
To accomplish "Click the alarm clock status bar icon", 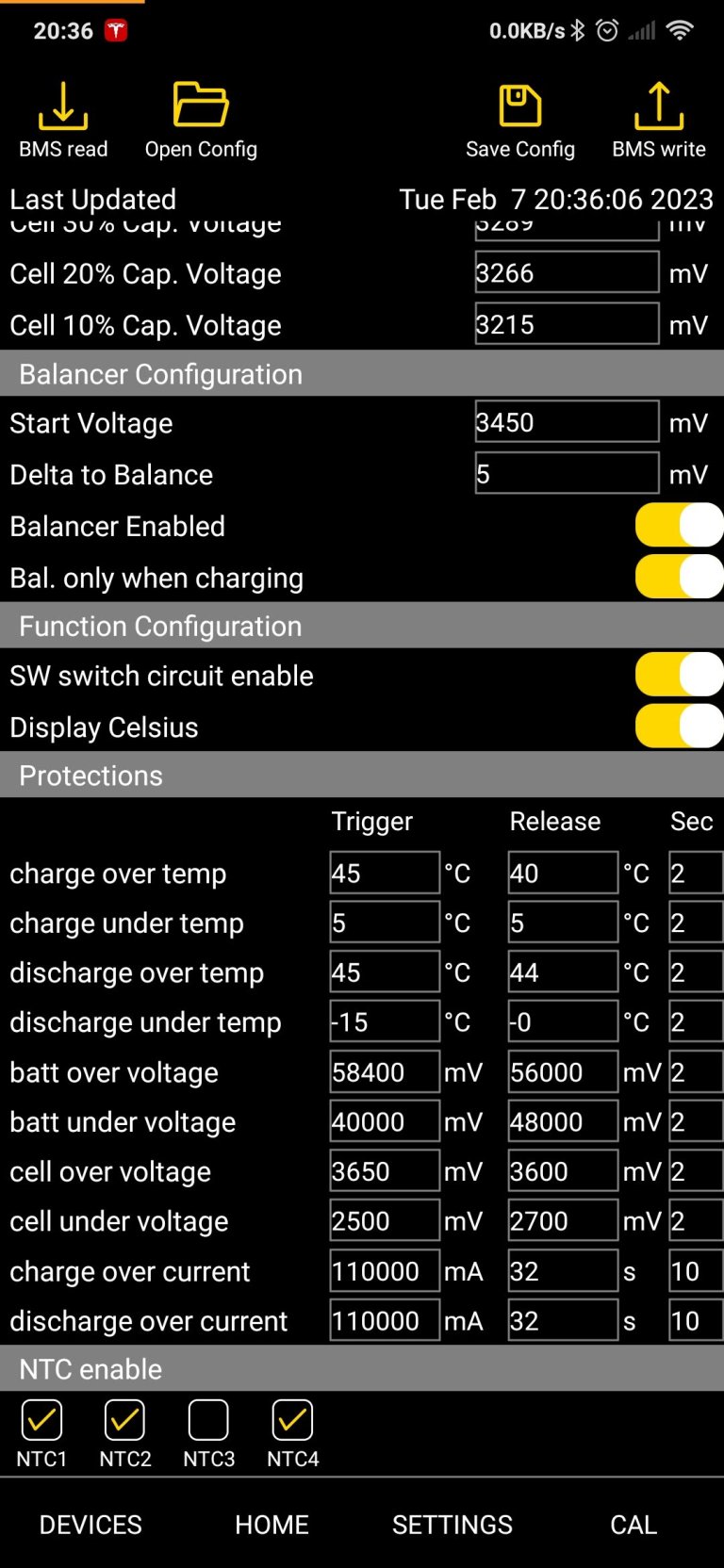I will [x=608, y=30].
